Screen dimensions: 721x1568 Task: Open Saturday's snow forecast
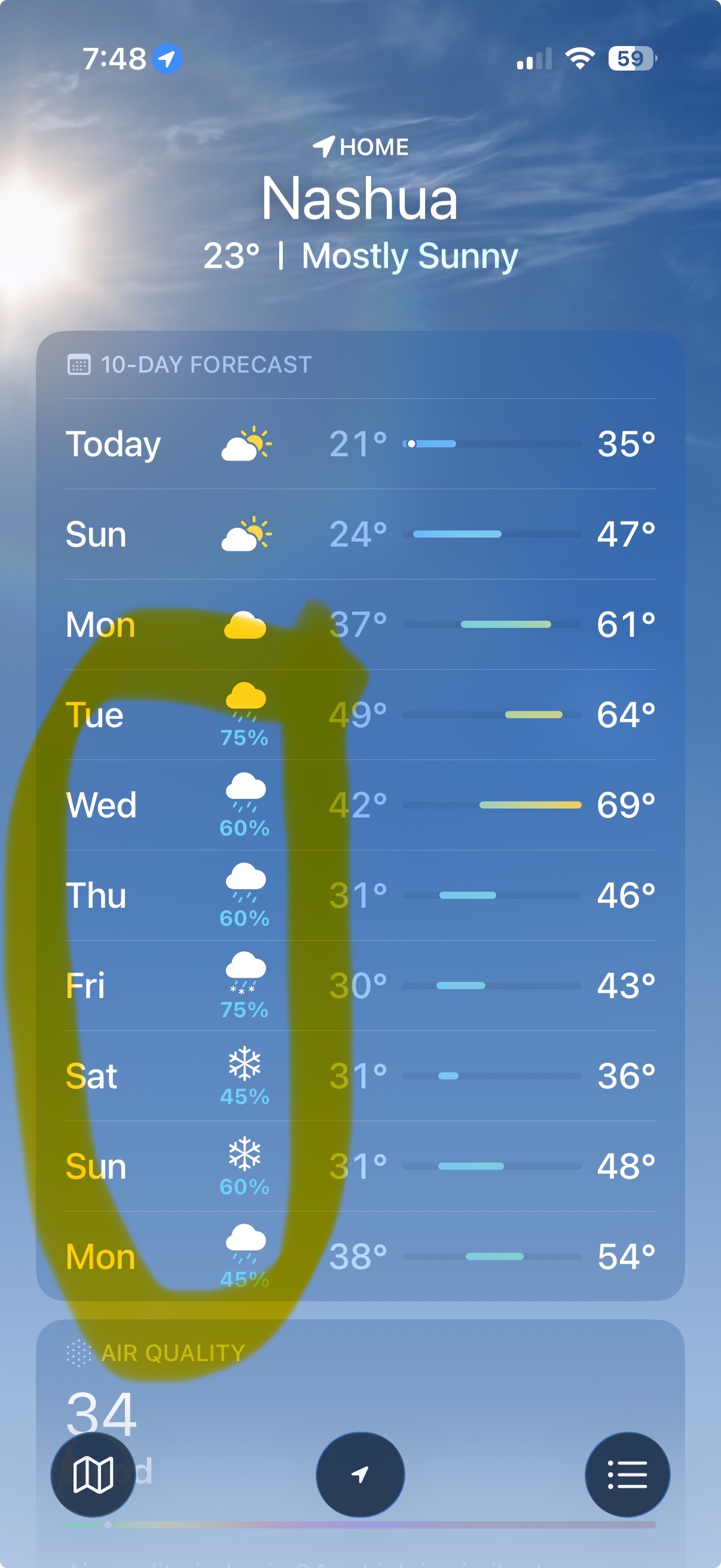coord(360,1076)
